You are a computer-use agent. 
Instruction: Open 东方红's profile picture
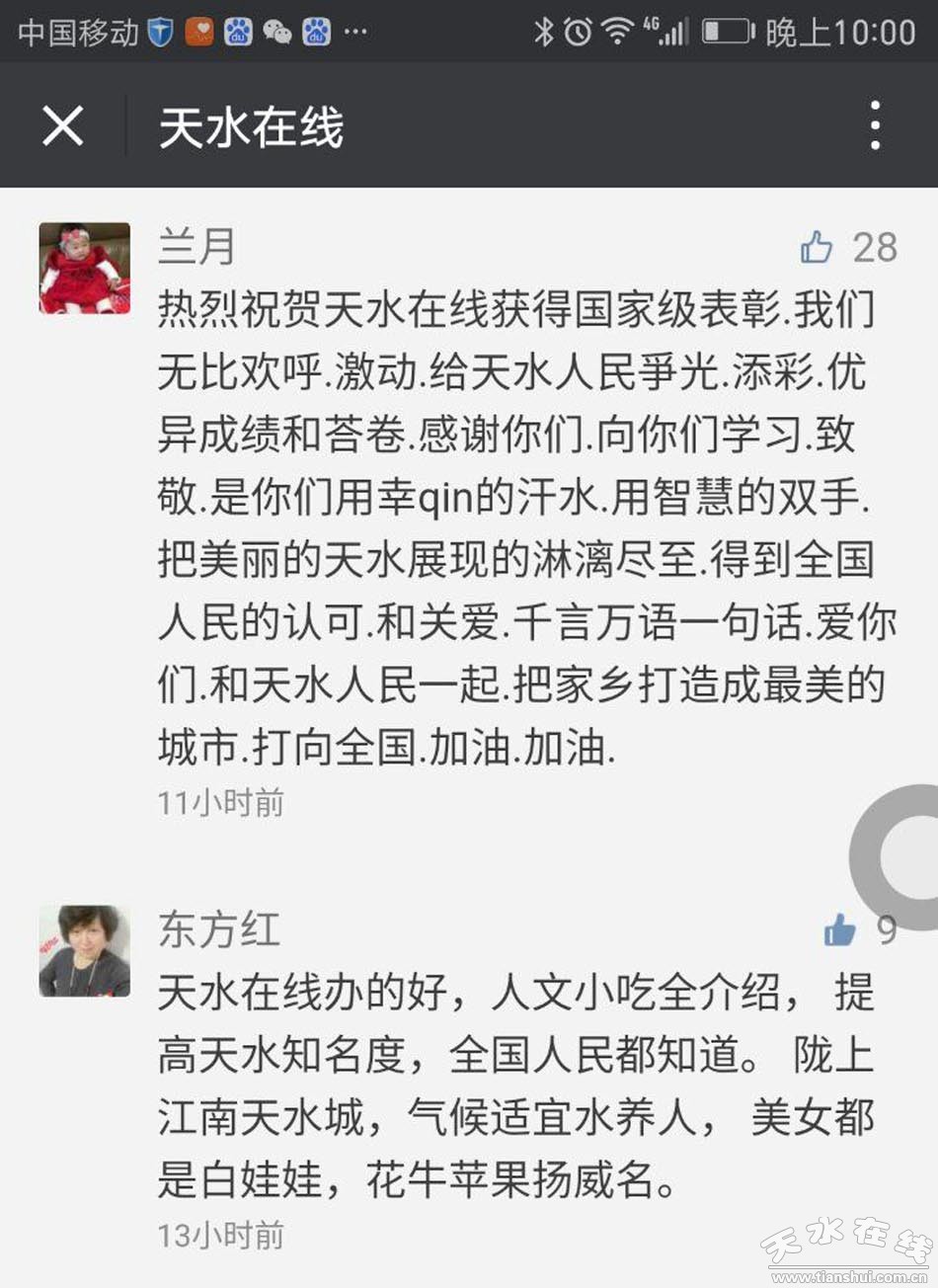(x=85, y=951)
